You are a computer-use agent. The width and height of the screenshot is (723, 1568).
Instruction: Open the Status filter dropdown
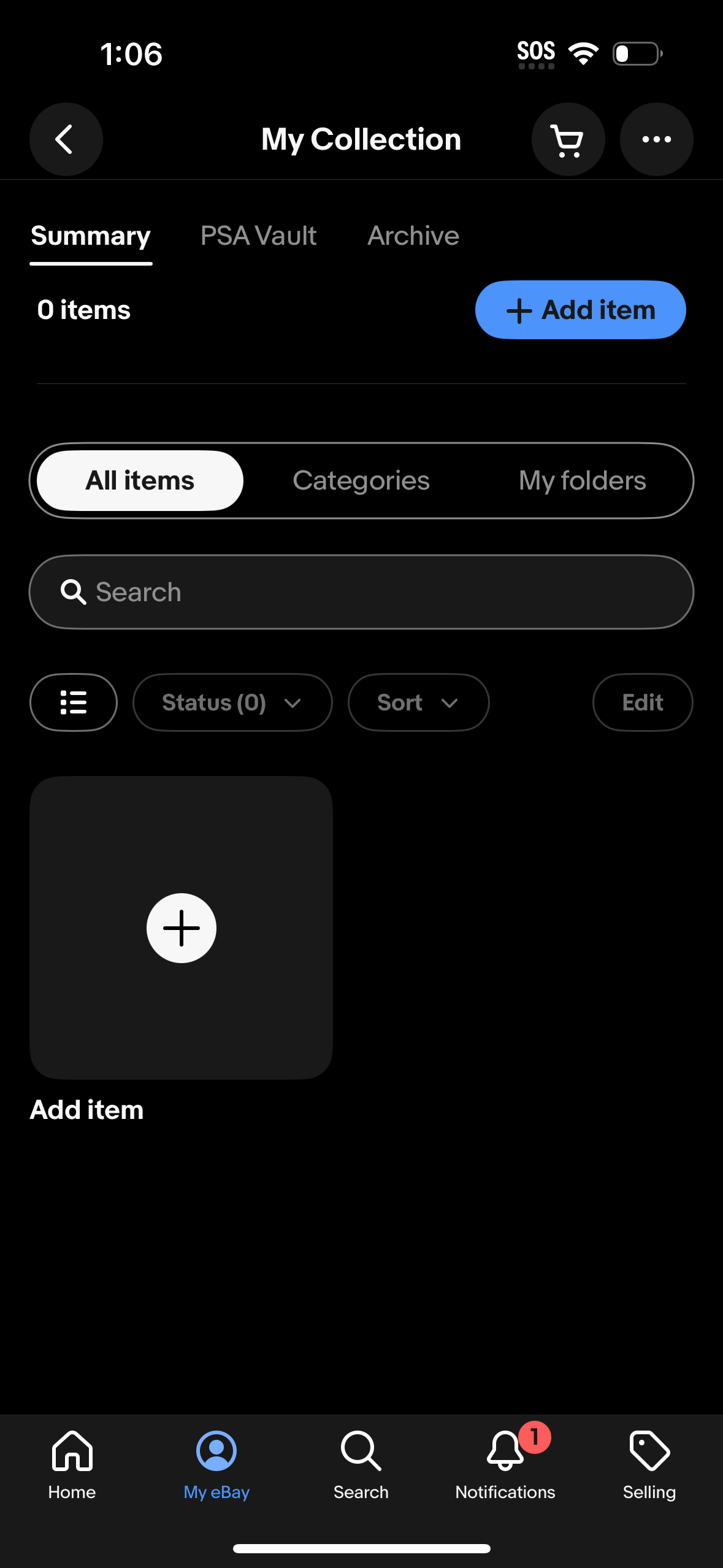coord(232,702)
